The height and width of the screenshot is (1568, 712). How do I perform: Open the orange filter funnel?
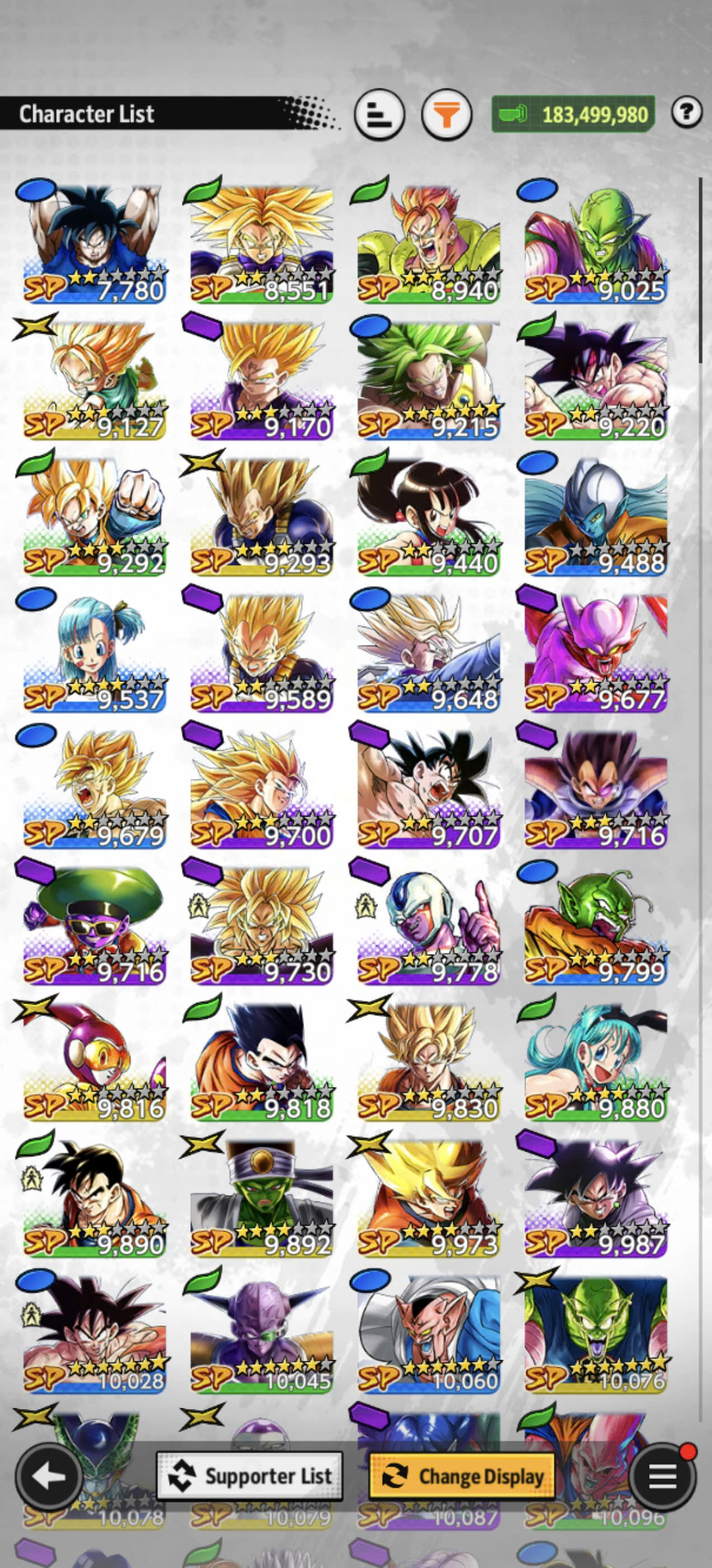[x=447, y=114]
